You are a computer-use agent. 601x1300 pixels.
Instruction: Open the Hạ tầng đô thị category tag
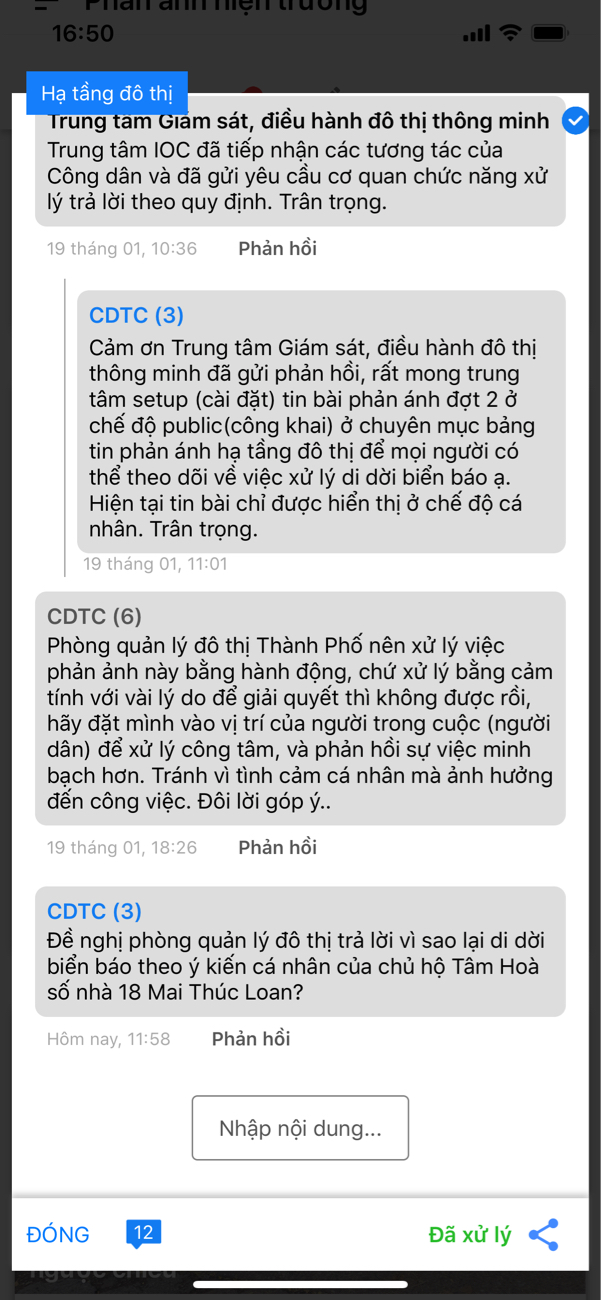point(107,94)
